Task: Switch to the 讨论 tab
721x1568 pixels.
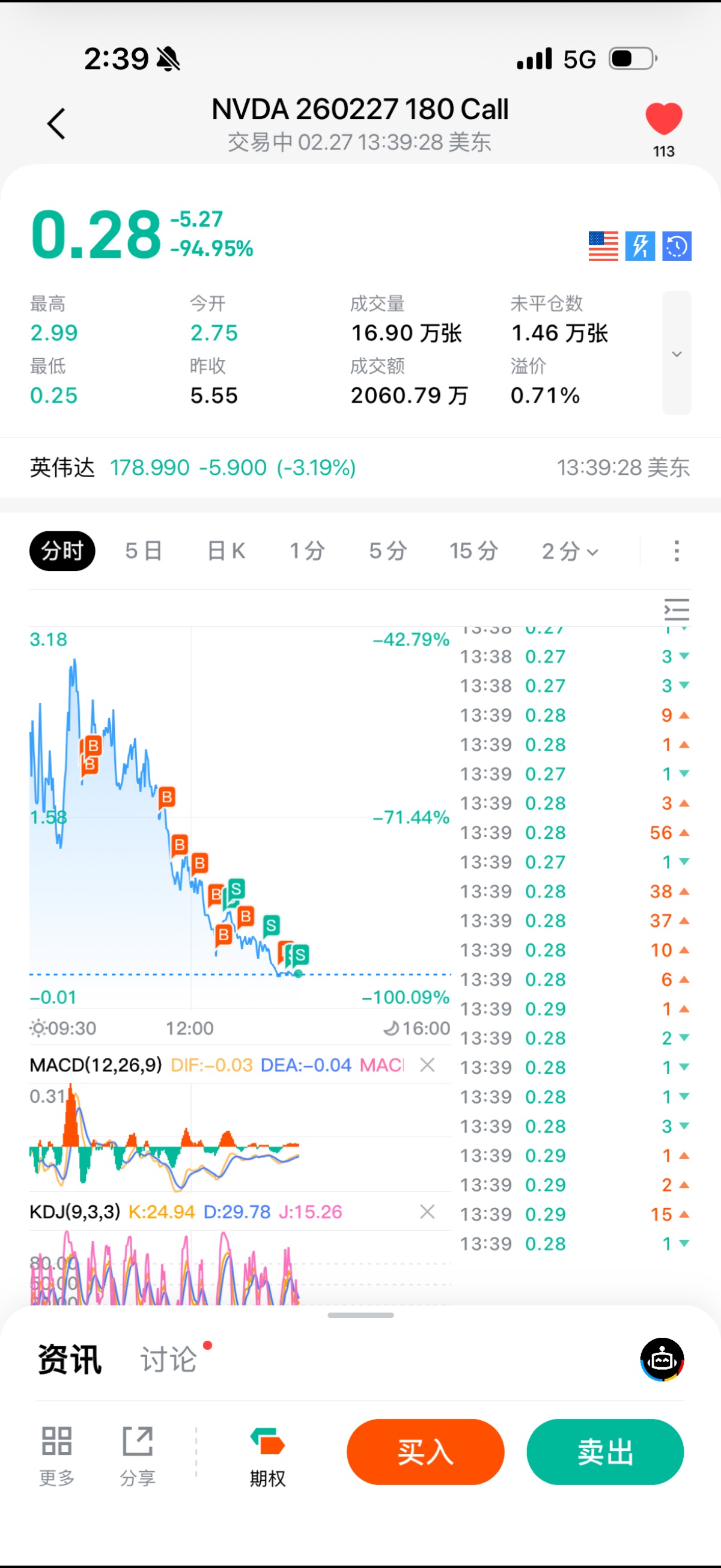Action: point(169,1359)
